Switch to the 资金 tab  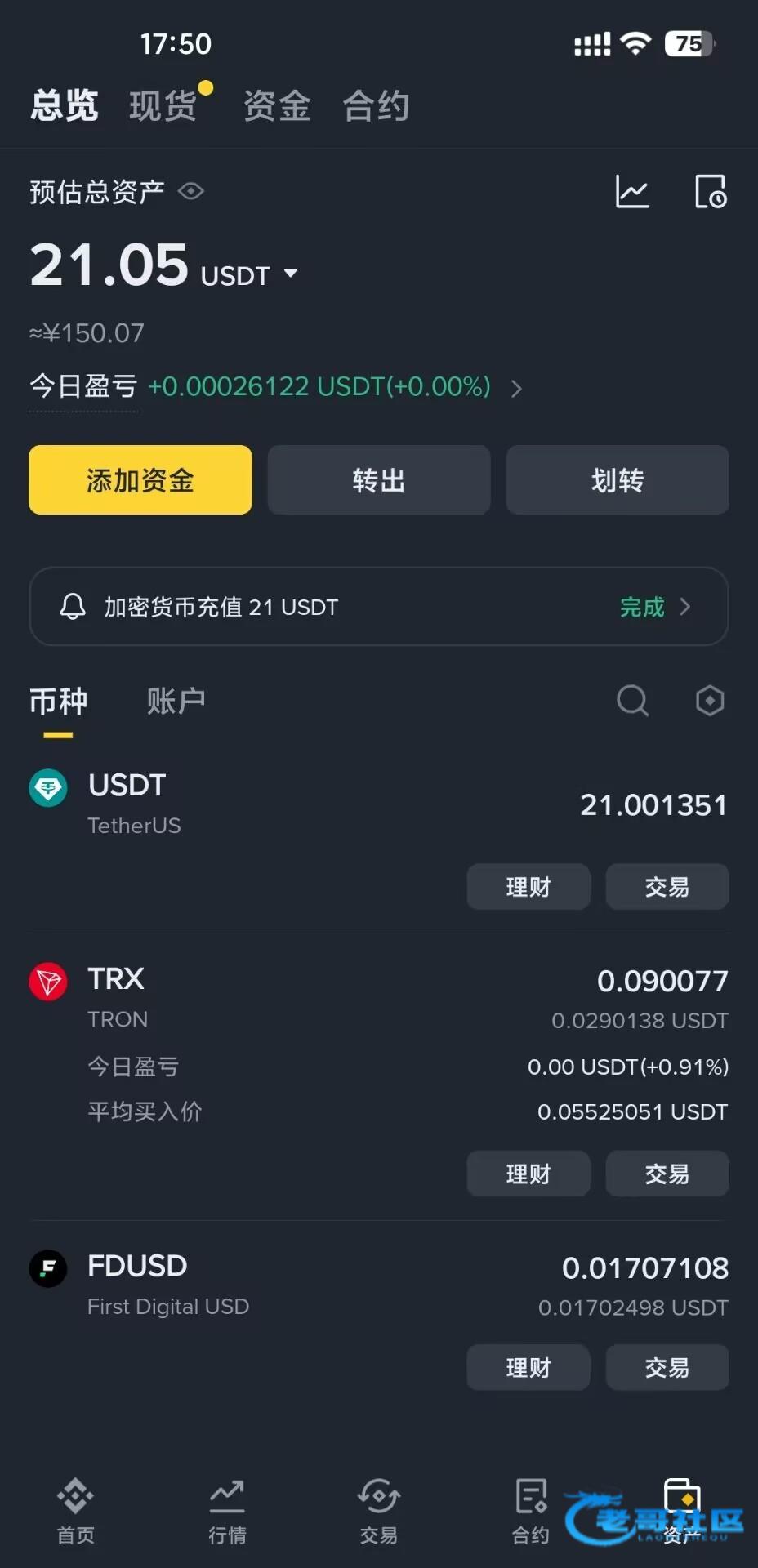click(x=277, y=105)
